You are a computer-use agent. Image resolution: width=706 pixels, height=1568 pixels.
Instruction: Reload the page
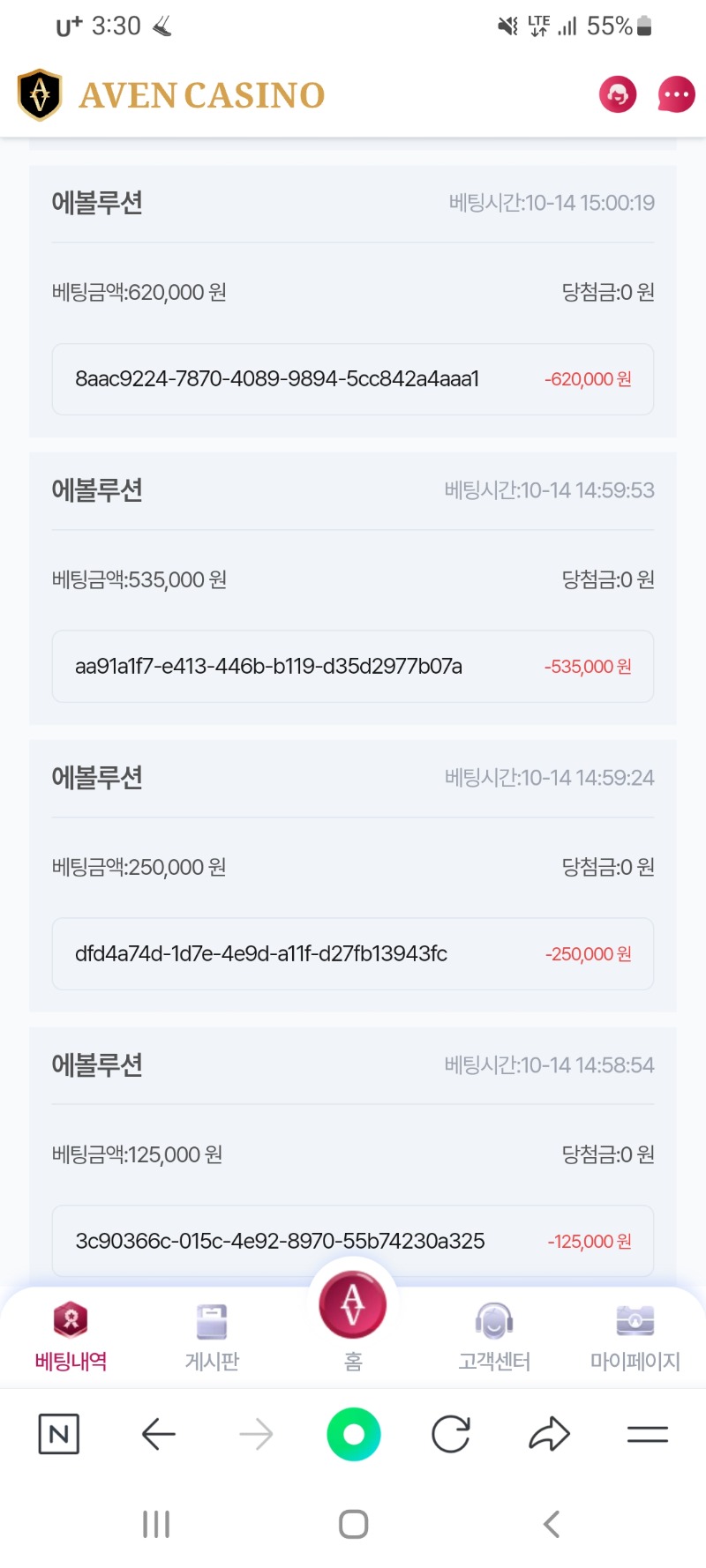point(451,1434)
